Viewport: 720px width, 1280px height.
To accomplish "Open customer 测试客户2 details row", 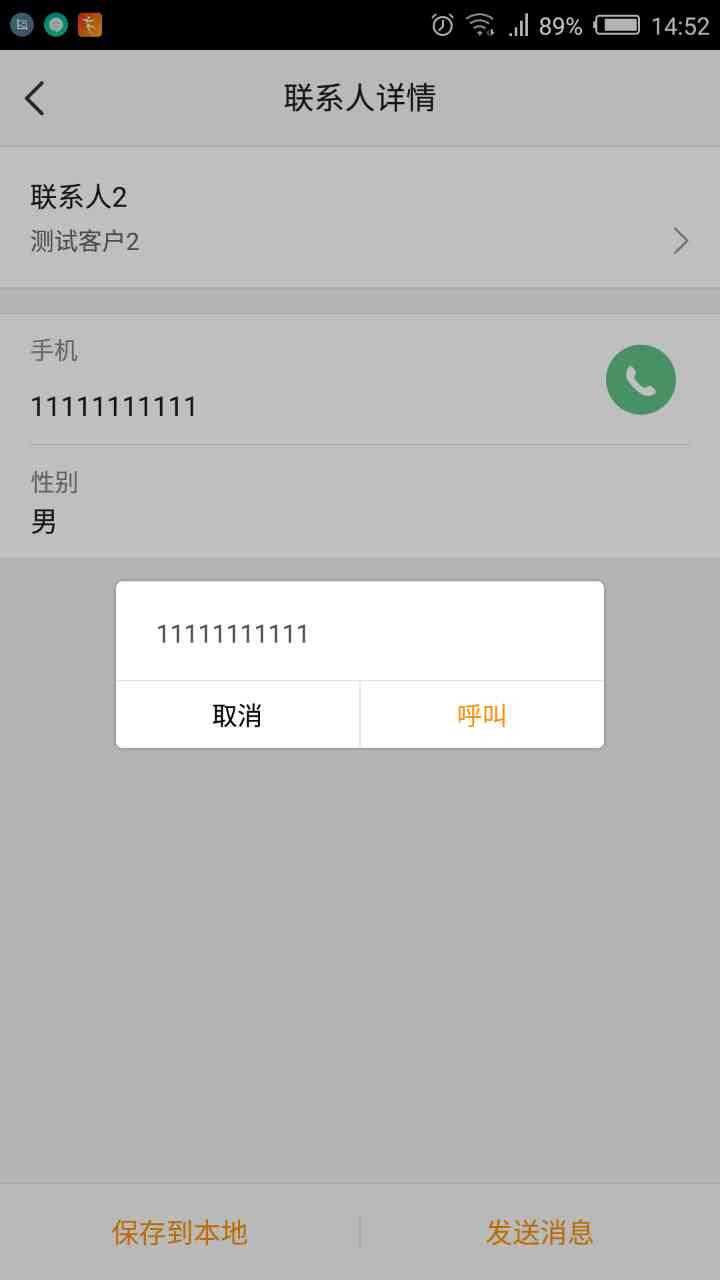I will pyautogui.click(x=360, y=218).
